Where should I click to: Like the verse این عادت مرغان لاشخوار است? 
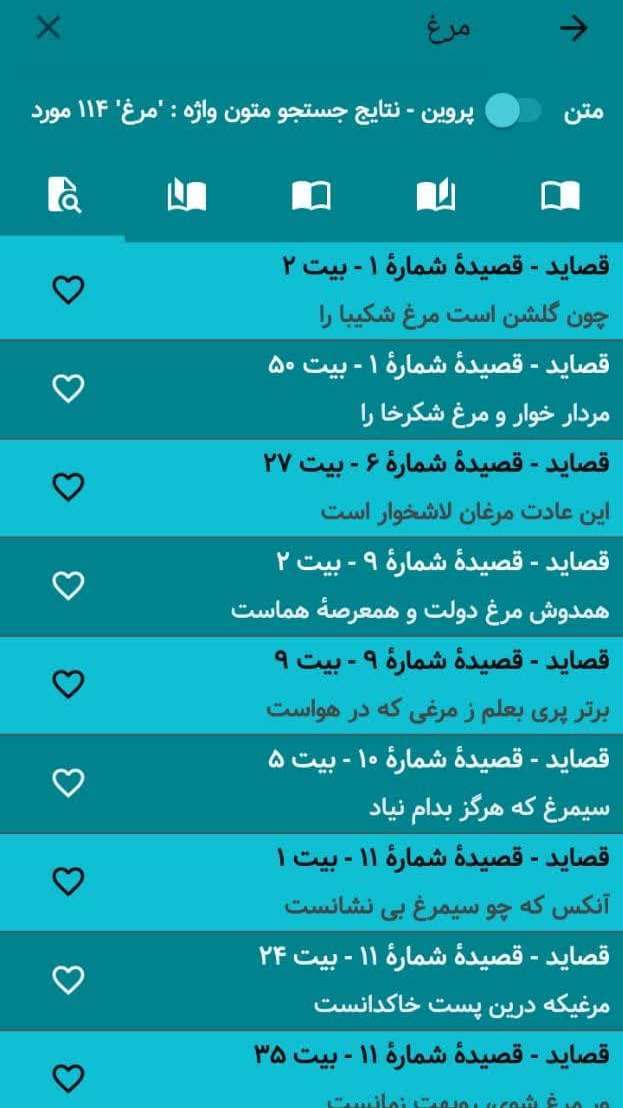click(x=68, y=487)
